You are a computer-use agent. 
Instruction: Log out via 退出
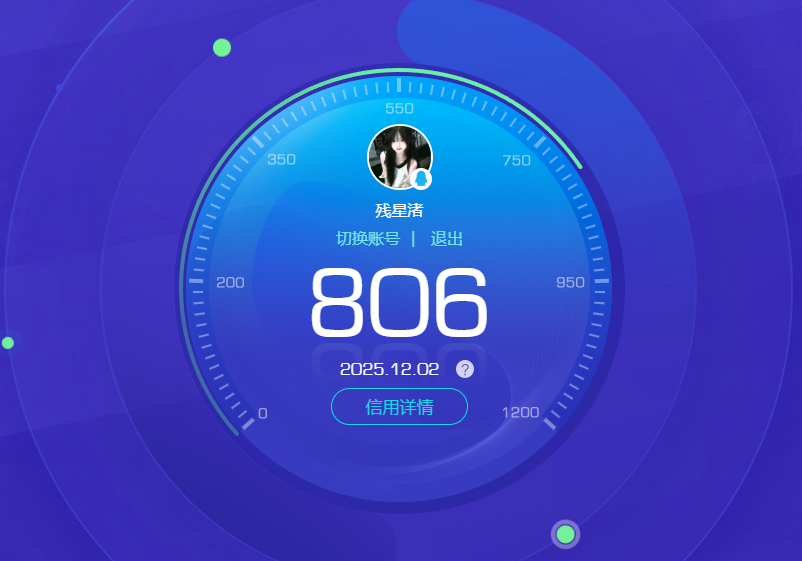[x=447, y=239]
